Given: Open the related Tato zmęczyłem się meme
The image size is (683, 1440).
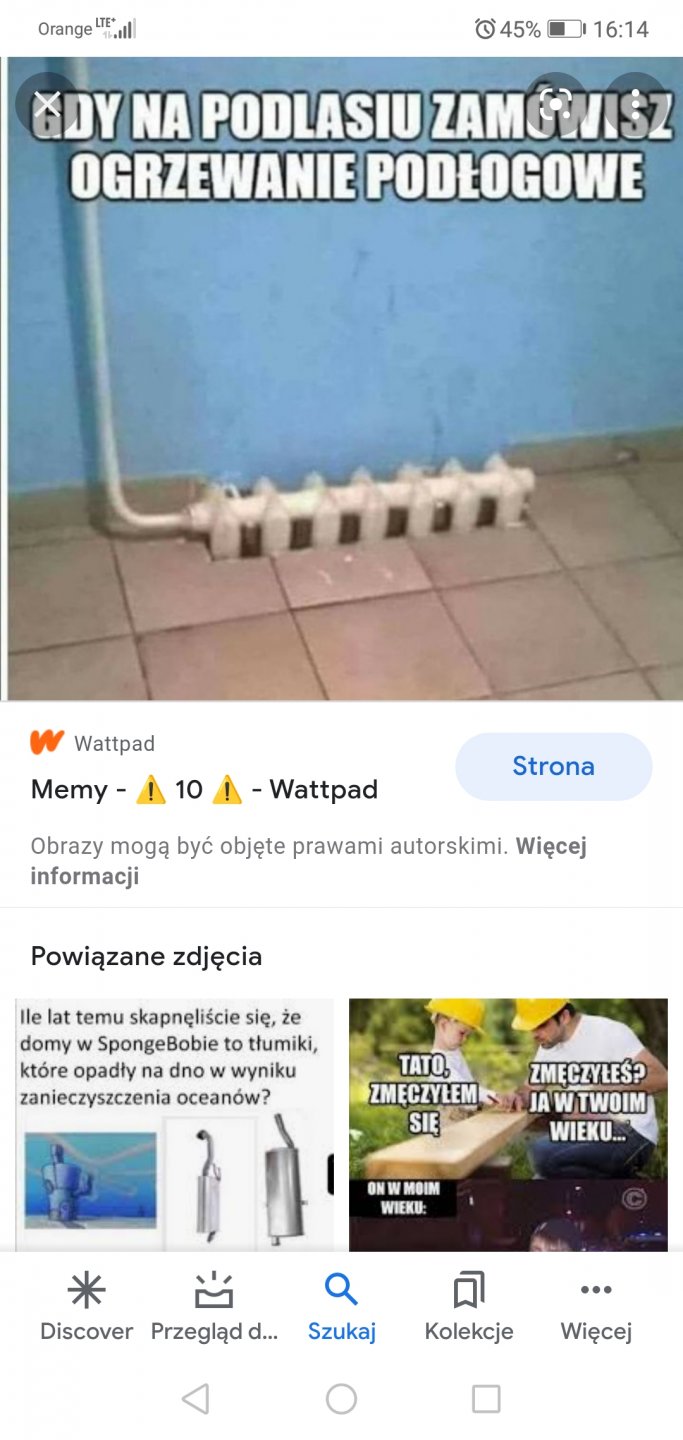Looking at the screenshot, I should [x=508, y=1124].
